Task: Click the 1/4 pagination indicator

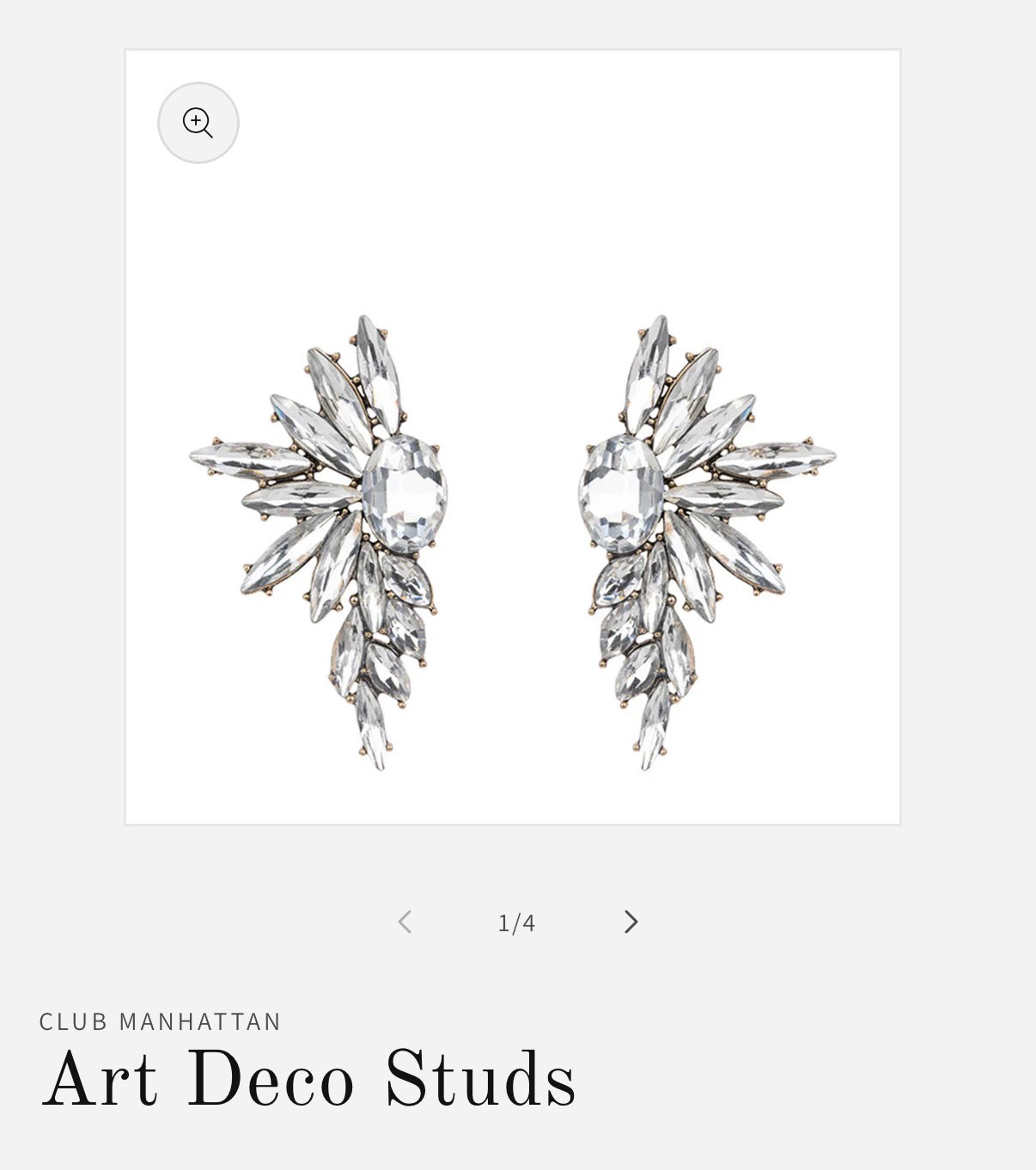Action: coord(517,921)
